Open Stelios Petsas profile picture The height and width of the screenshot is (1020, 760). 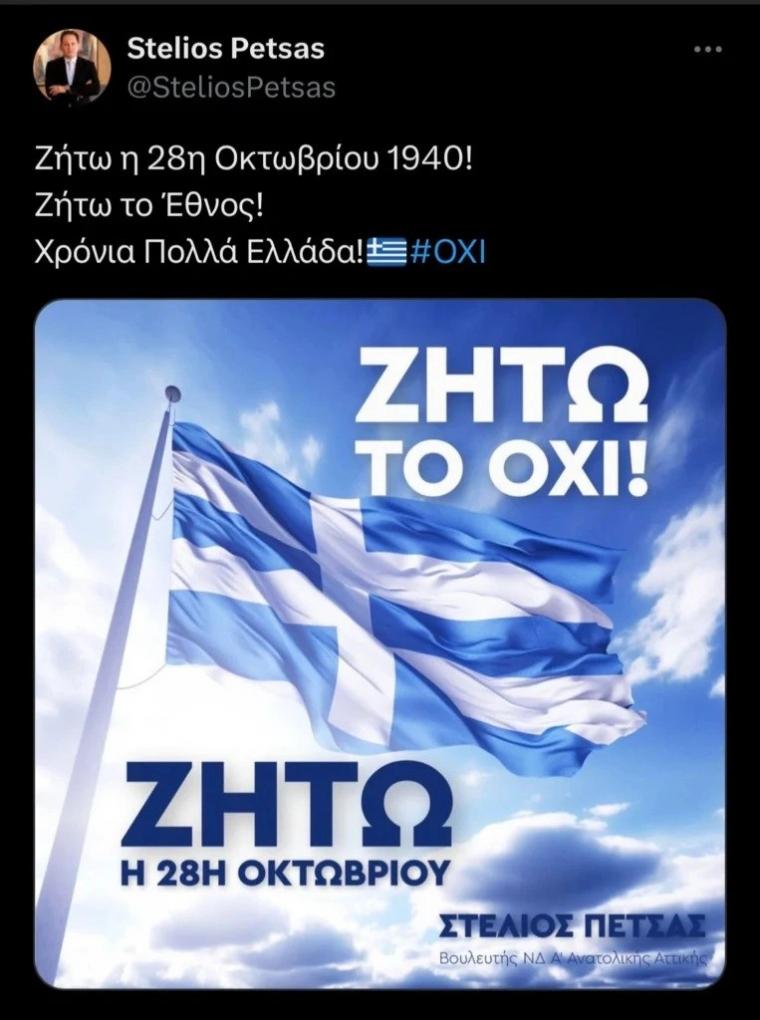(72, 68)
